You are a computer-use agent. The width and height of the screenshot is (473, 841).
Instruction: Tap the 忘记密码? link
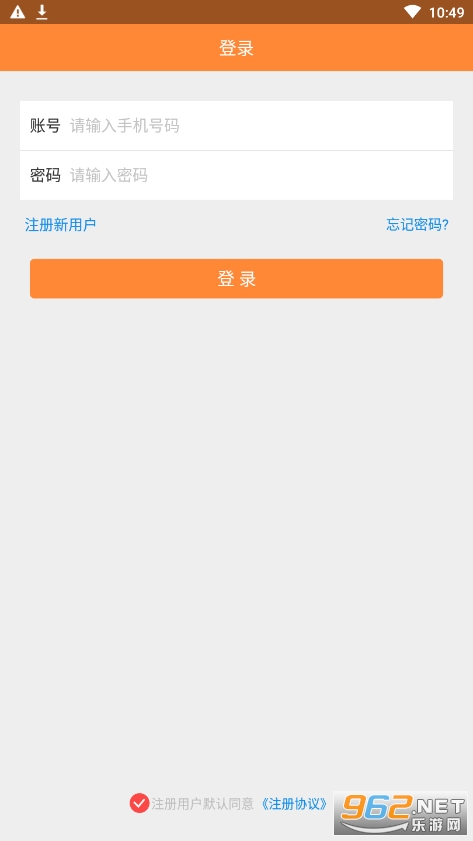click(x=417, y=225)
